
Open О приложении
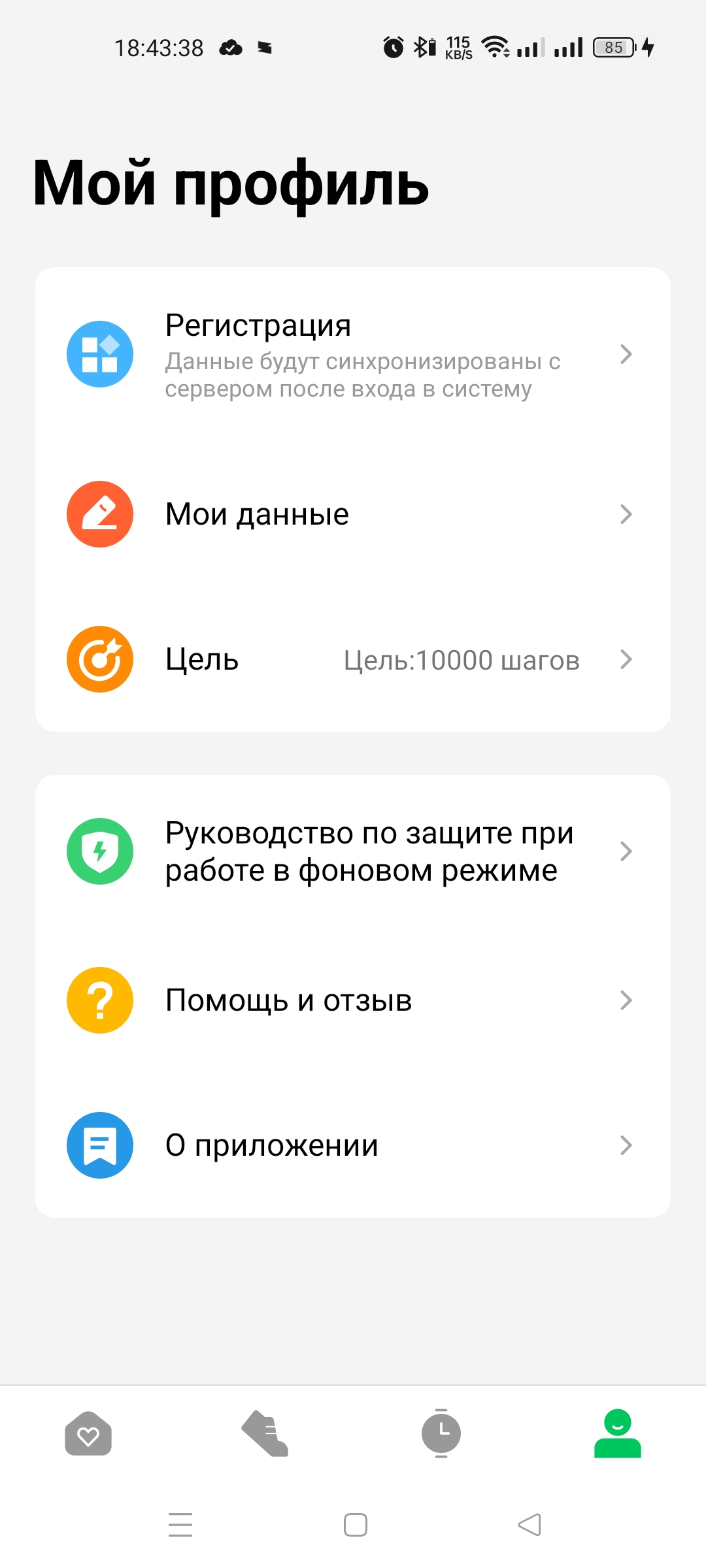[353, 1145]
